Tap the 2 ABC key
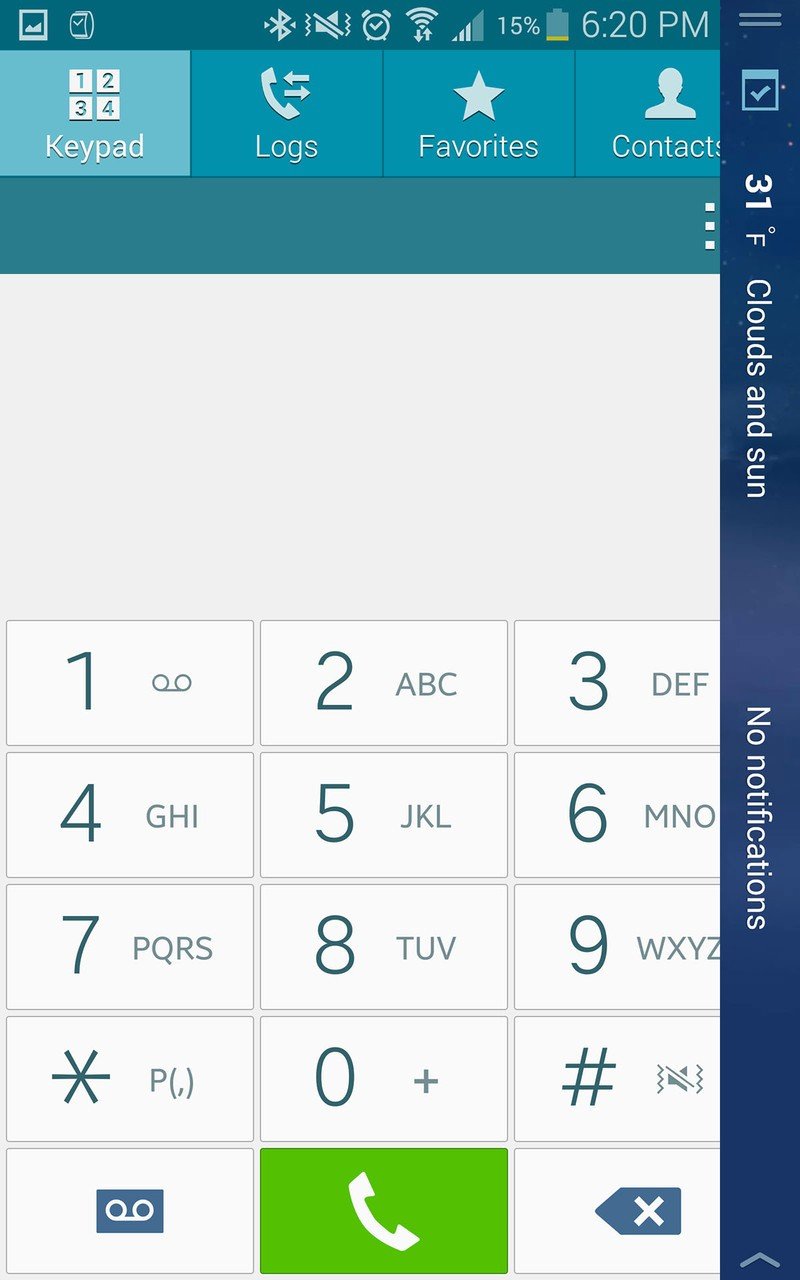 pyautogui.click(x=384, y=683)
